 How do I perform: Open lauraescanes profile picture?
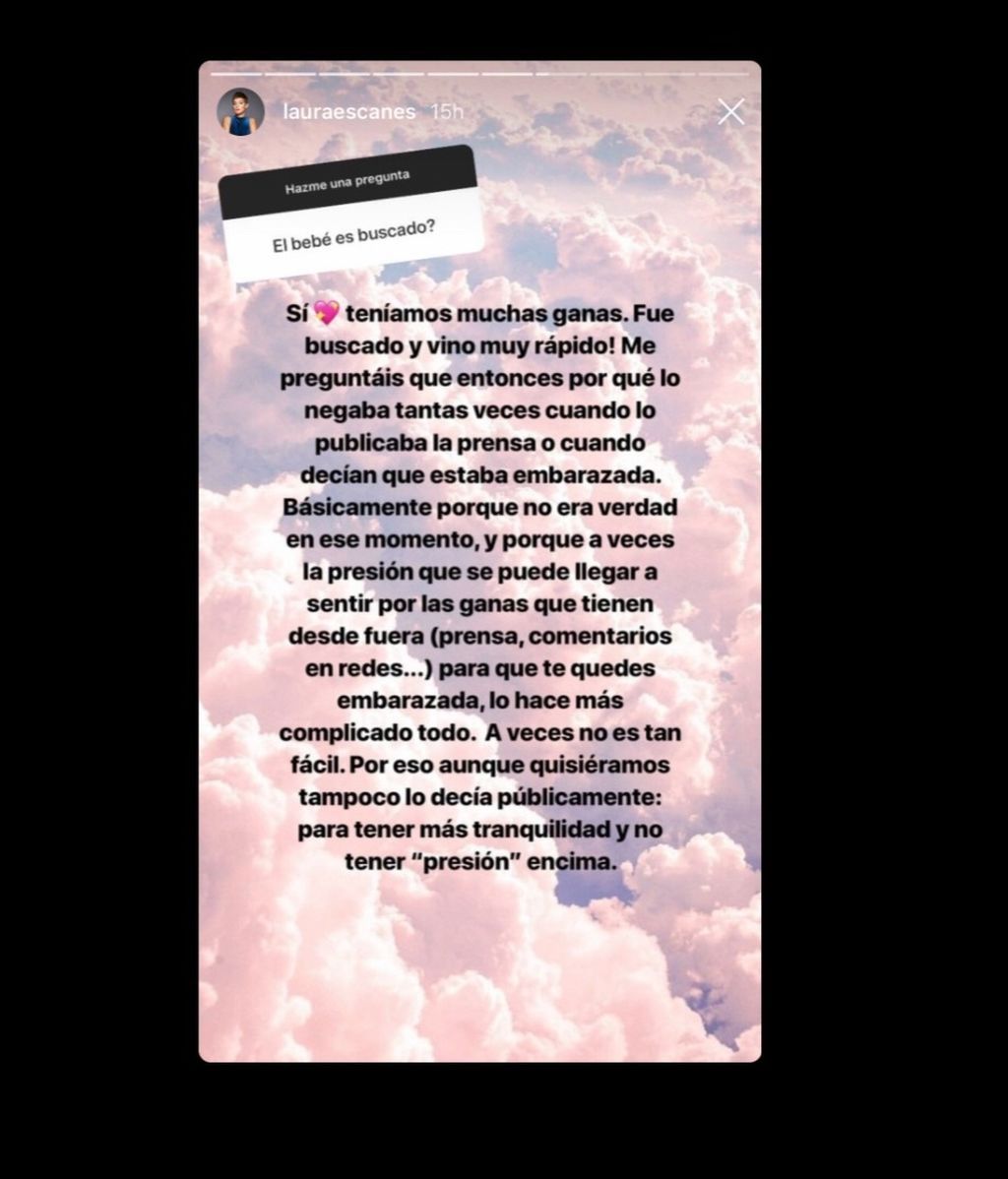pos(240,111)
